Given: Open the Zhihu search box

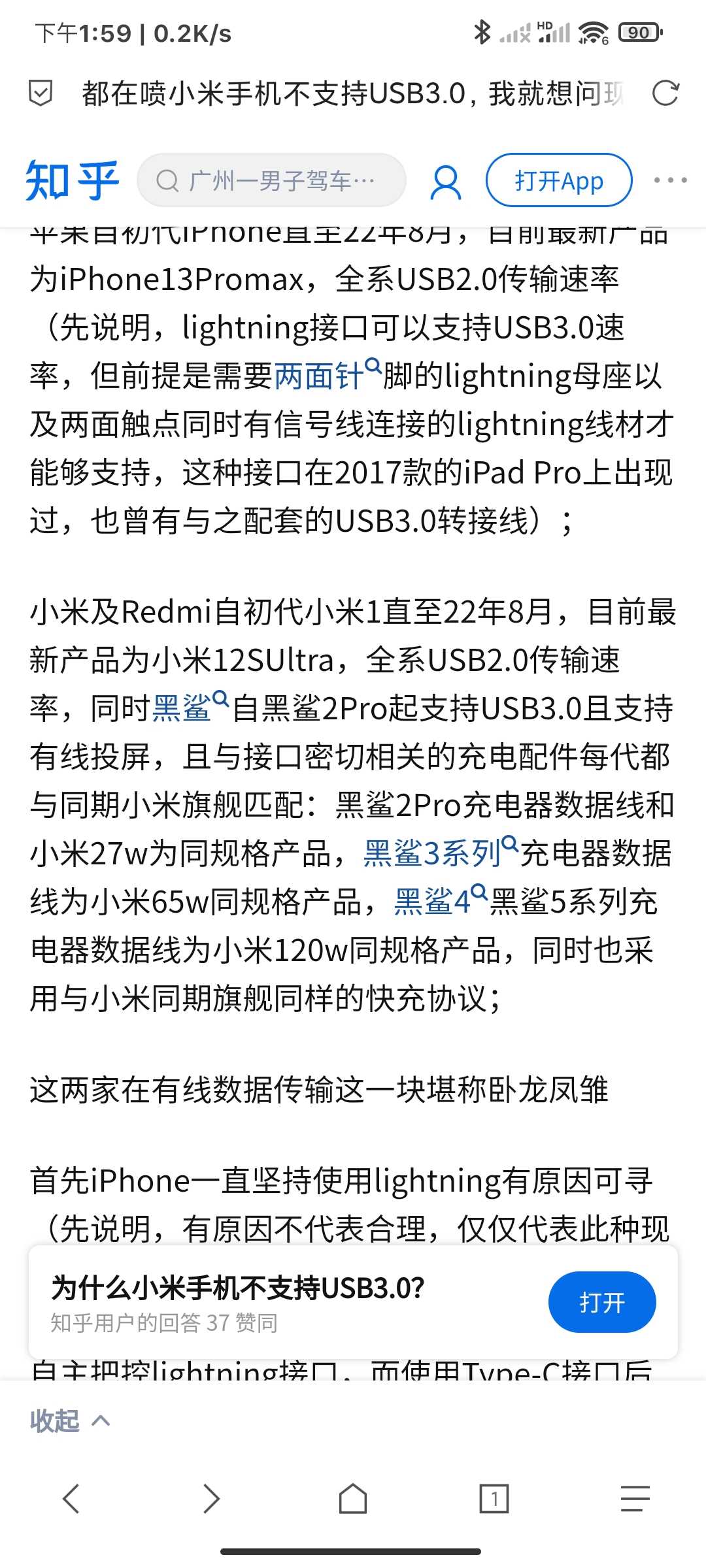Looking at the screenshot, I should 271,180.
